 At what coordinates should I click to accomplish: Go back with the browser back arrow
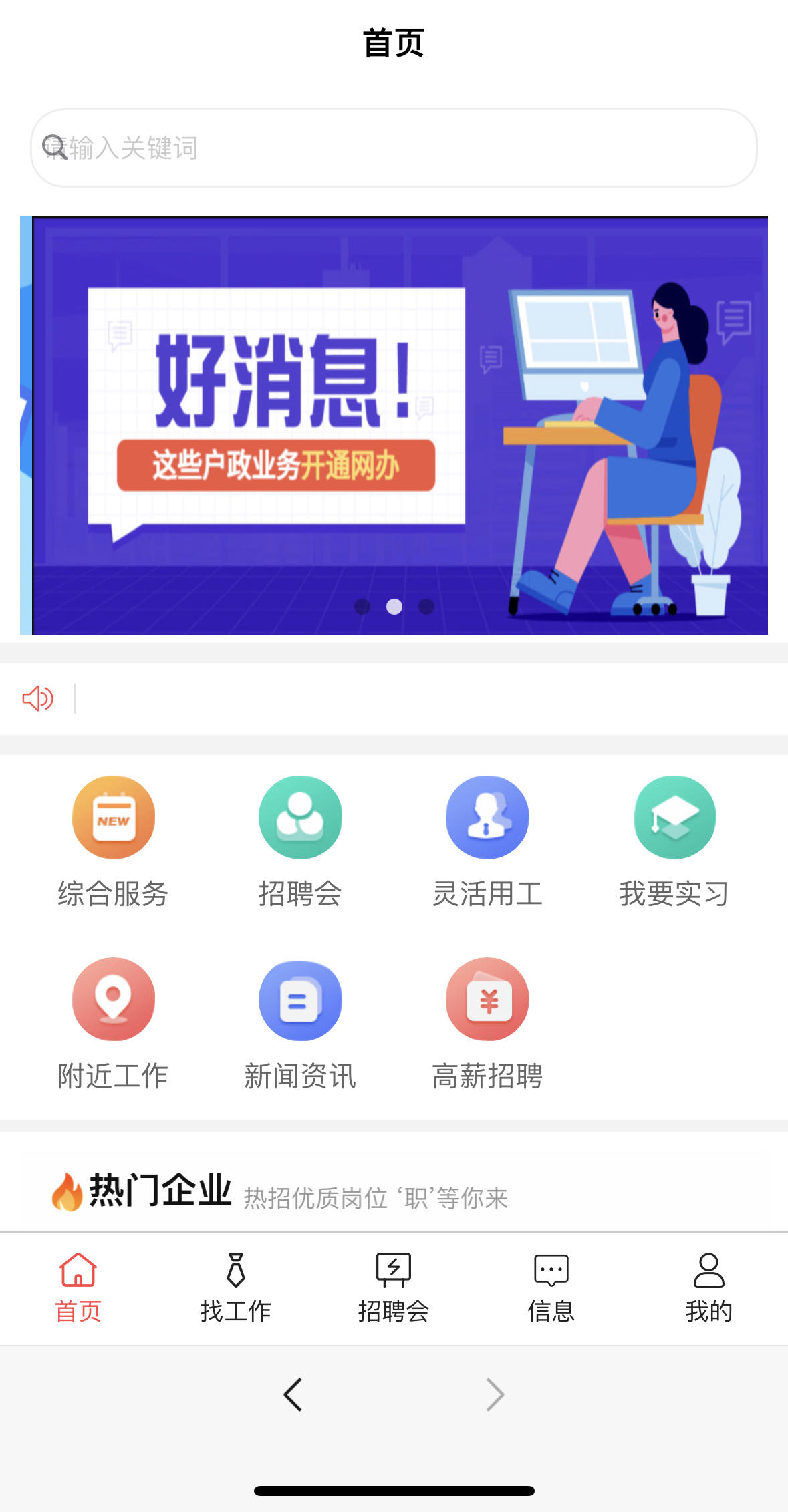(293, 1394)
